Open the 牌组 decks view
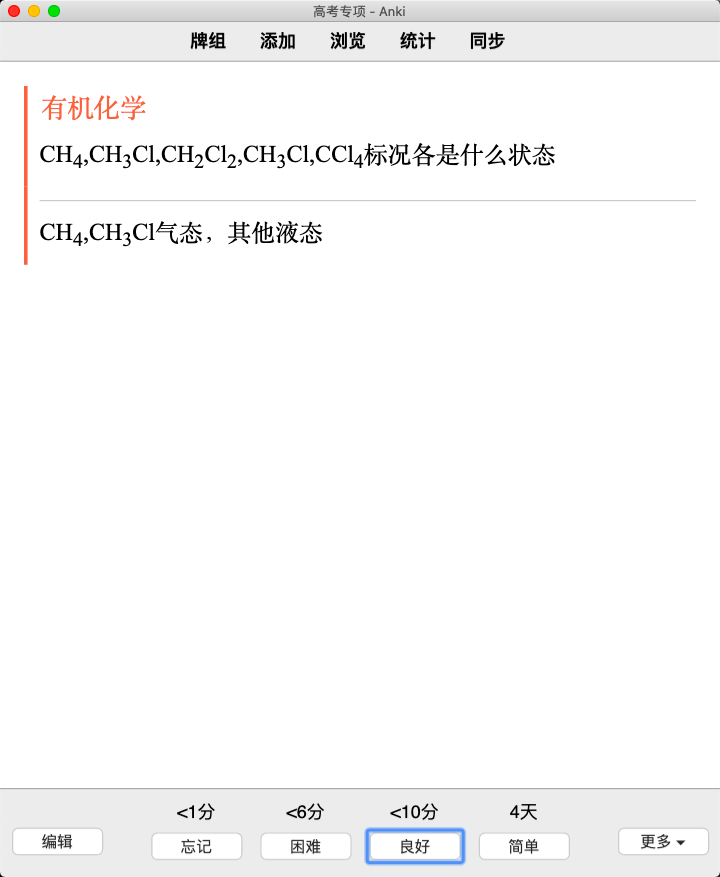The image size is (720, 877). point(208,41)
